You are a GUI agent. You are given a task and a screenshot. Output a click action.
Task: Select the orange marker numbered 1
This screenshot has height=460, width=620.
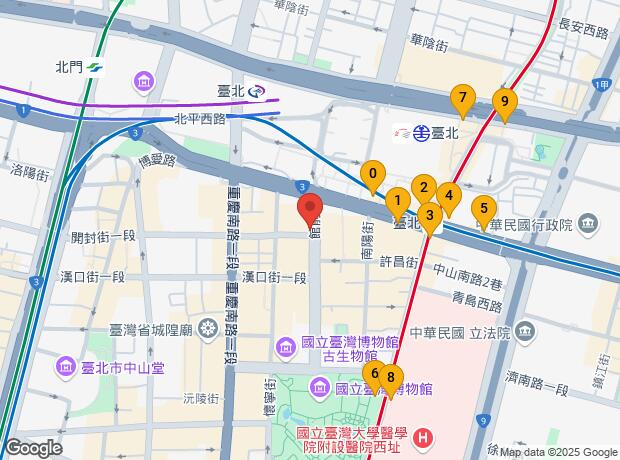pos(397,202)
